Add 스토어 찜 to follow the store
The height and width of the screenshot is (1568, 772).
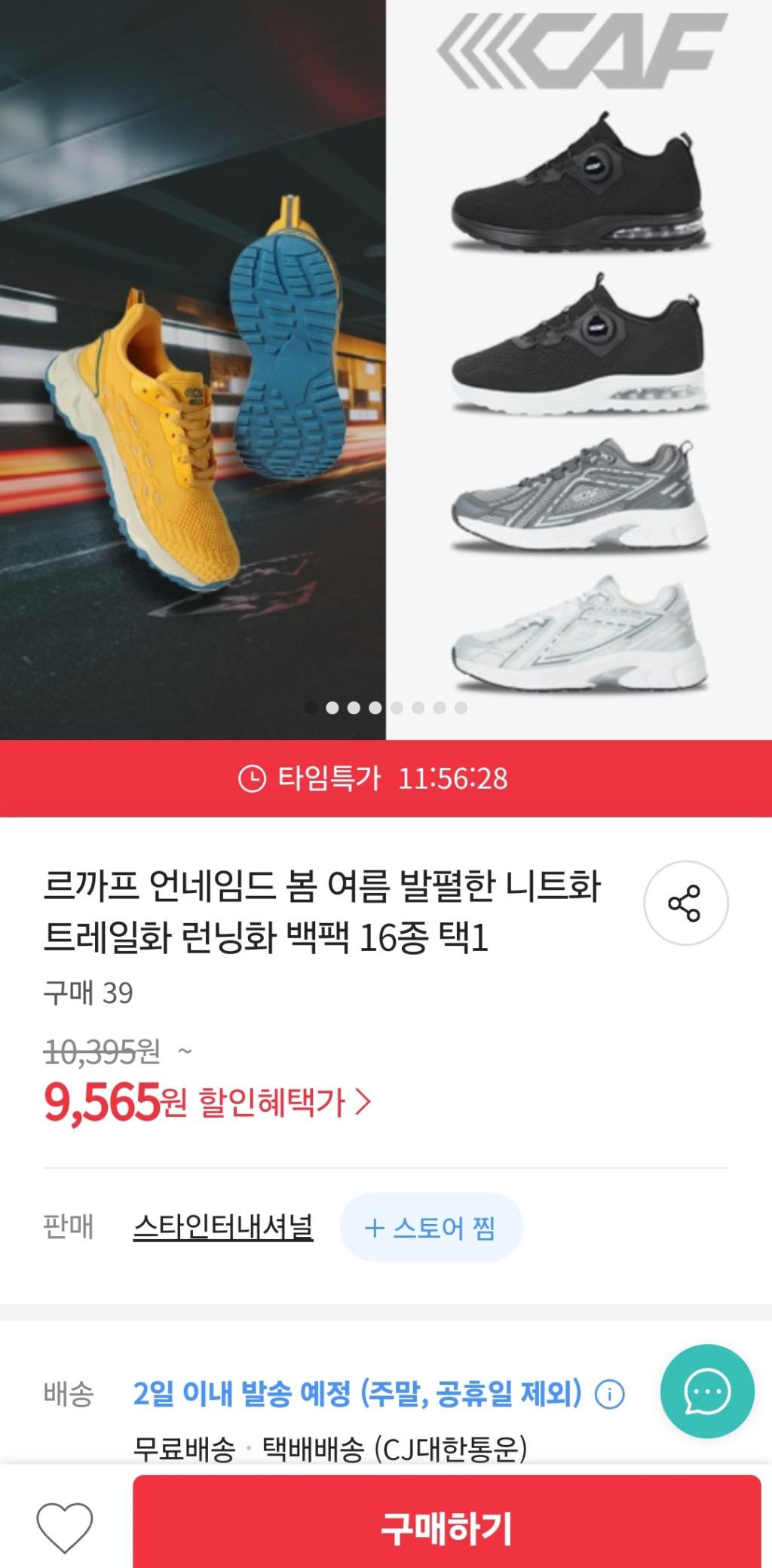[x=431, y=1227]
